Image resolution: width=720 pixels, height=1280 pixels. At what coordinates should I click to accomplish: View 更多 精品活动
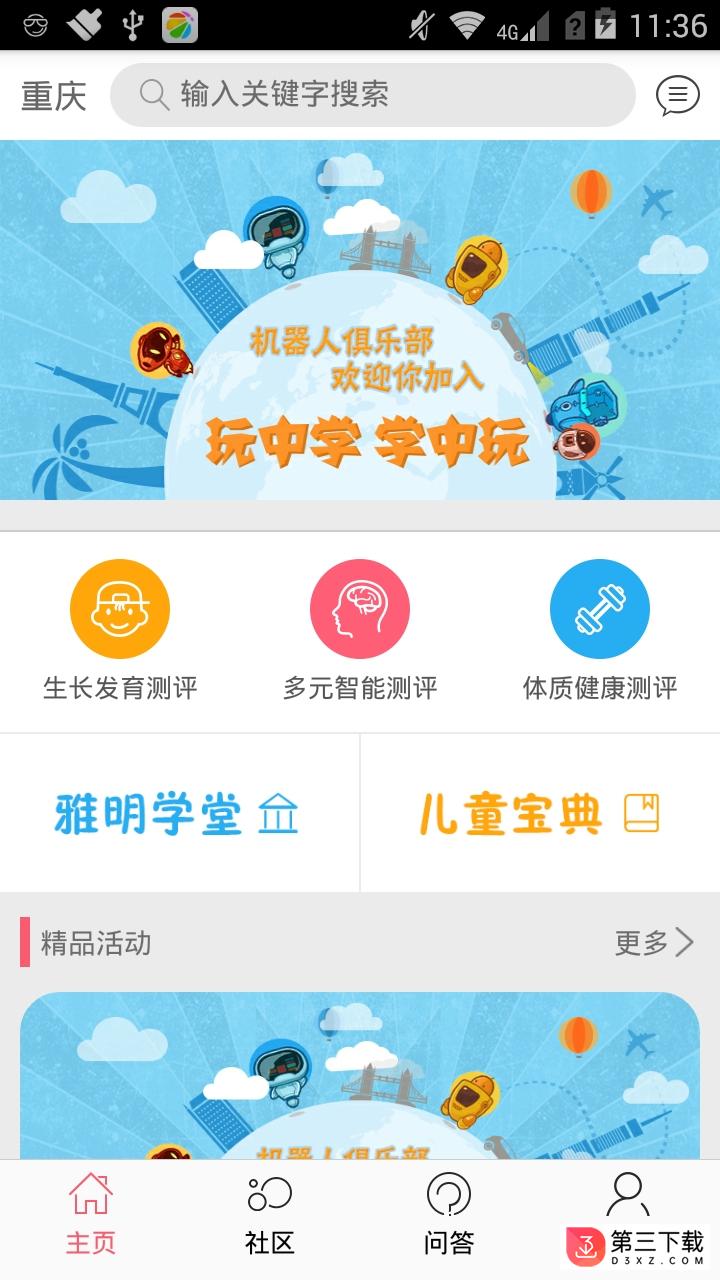tap(654, 942)
